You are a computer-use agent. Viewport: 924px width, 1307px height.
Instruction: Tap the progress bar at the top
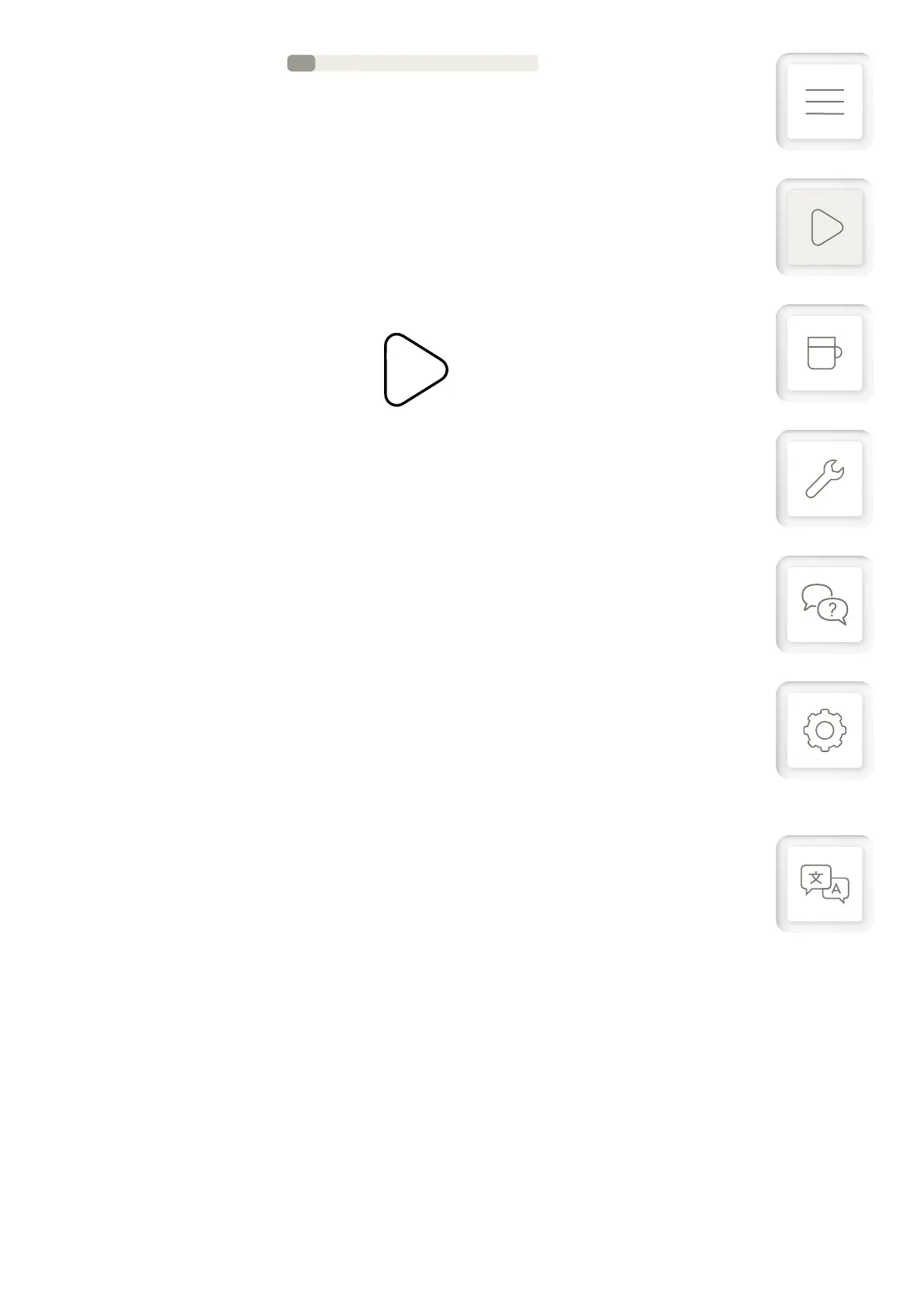413,63
